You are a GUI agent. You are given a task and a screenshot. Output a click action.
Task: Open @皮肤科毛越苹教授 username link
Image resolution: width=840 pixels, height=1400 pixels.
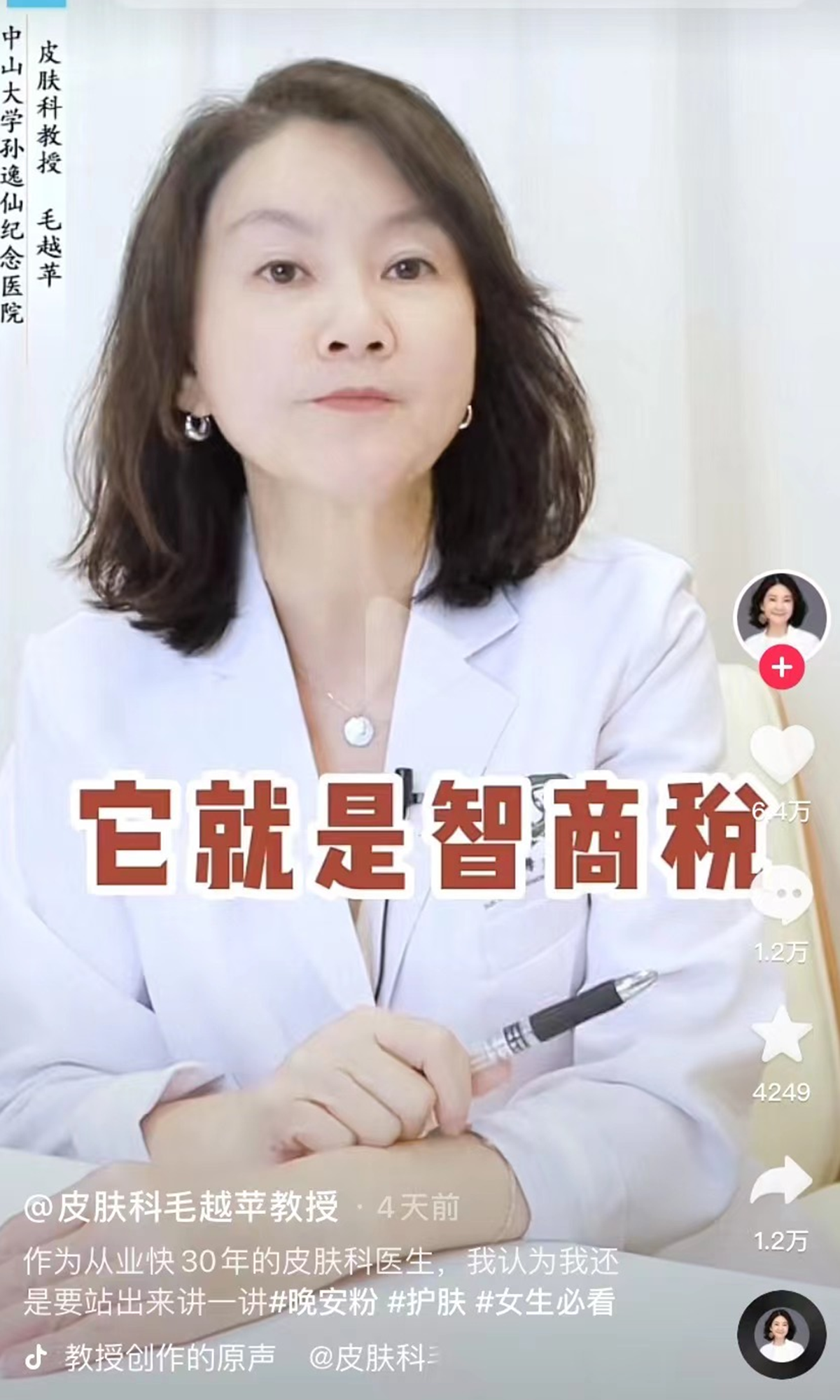click(x=182, y=1207)
